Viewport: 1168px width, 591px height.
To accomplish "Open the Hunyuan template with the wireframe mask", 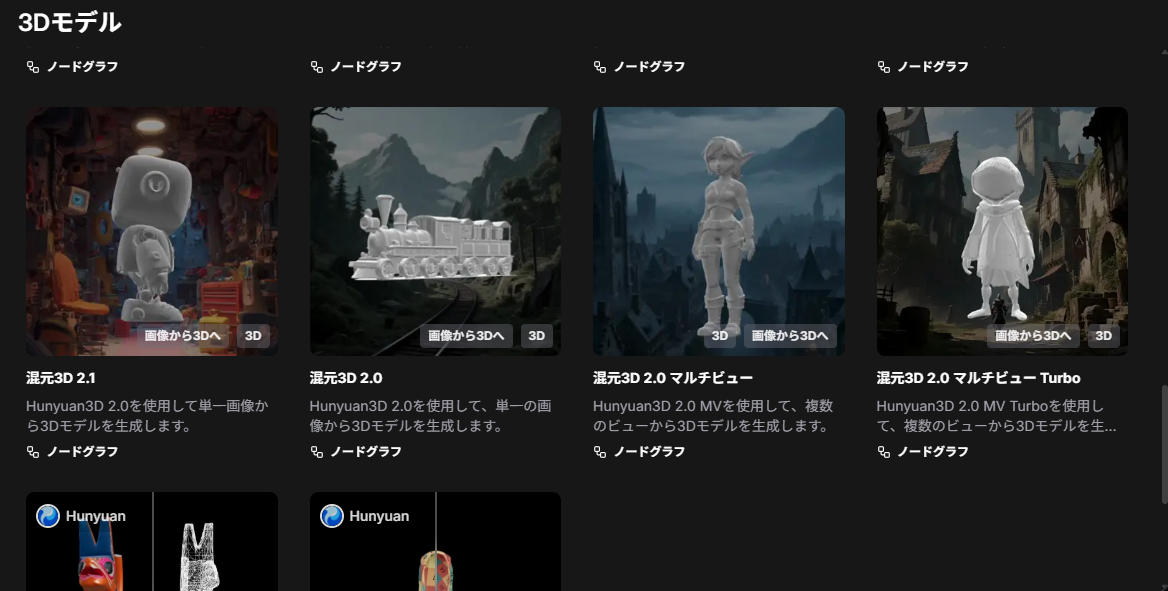I will pos(152,542).
